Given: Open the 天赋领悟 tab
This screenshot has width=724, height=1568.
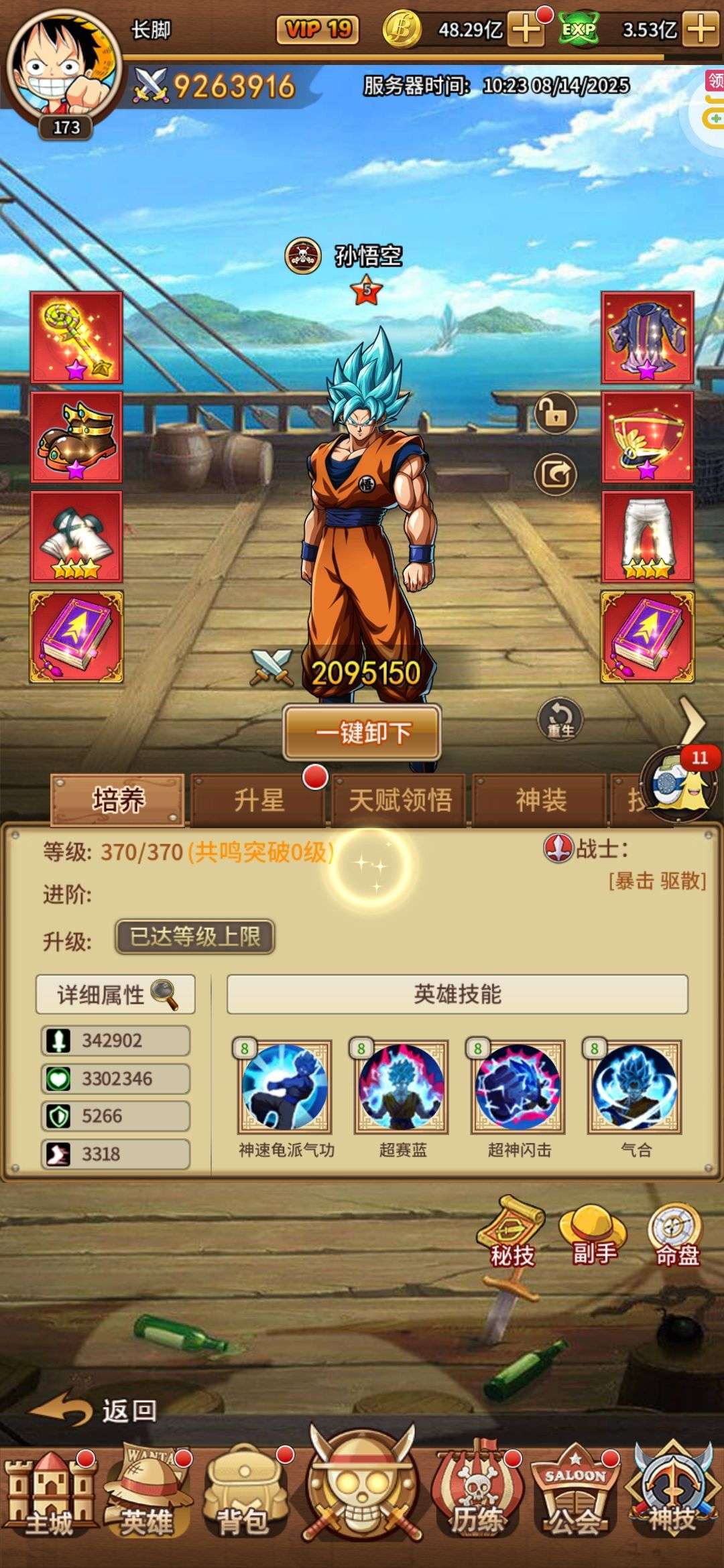Looking at the screenshot, I should point(400,800).
